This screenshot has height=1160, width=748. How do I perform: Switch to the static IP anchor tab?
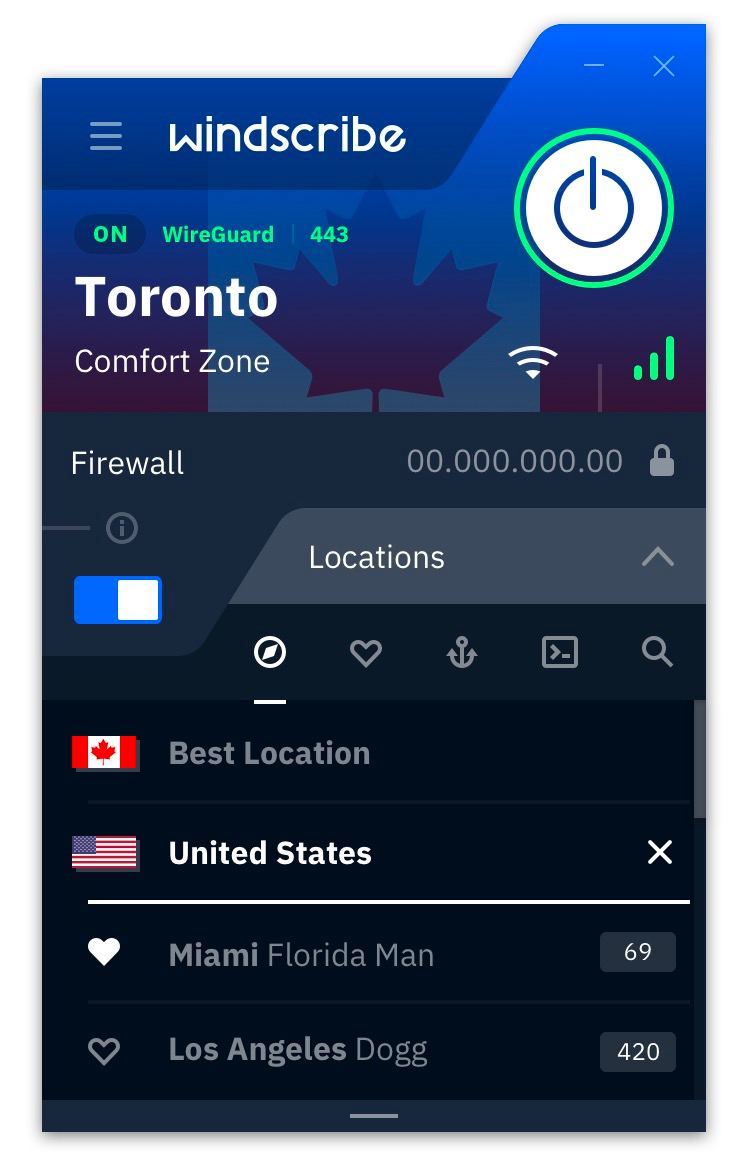pos(462,653)
